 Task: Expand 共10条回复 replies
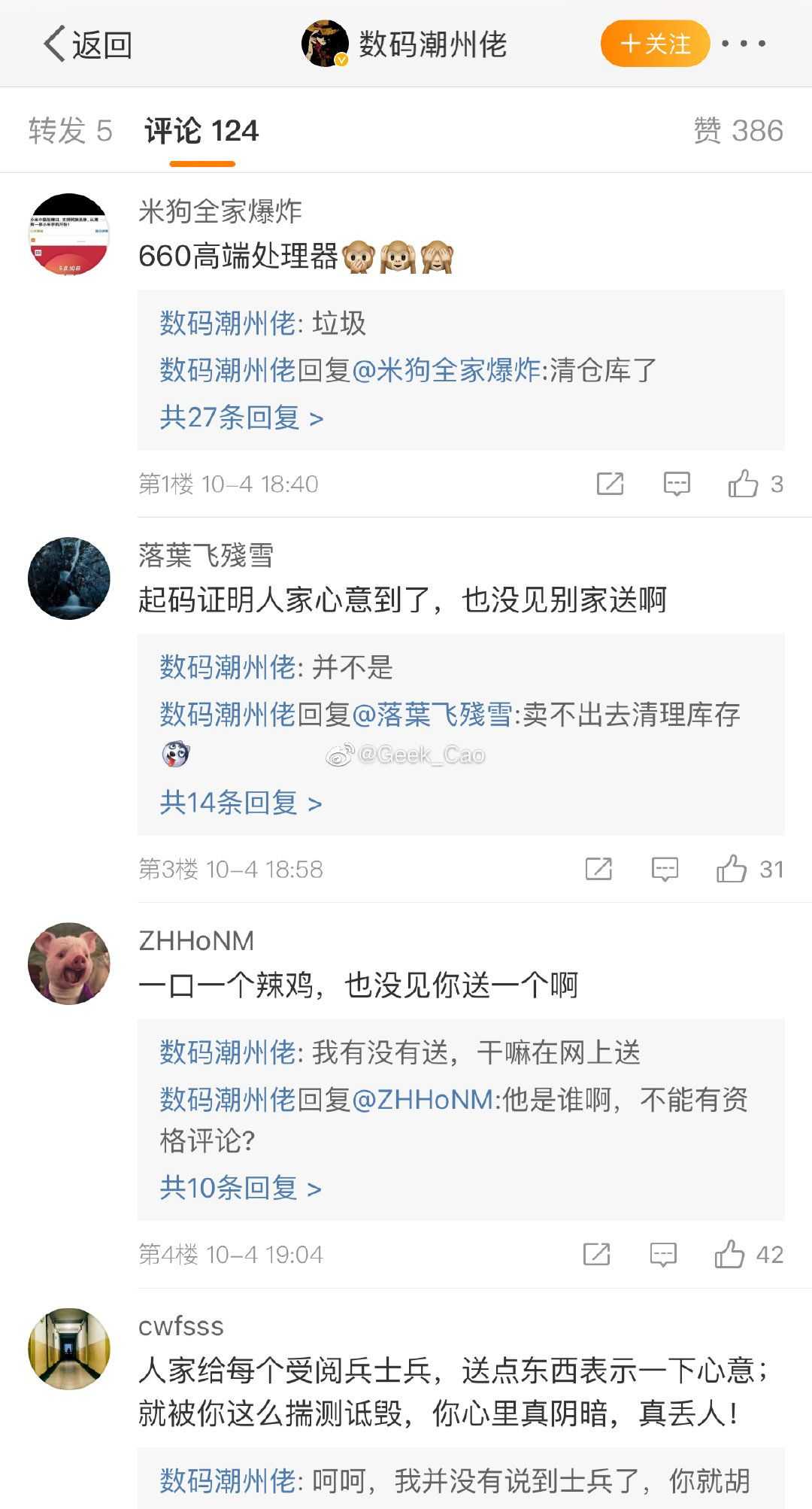tap(241, 1188)
